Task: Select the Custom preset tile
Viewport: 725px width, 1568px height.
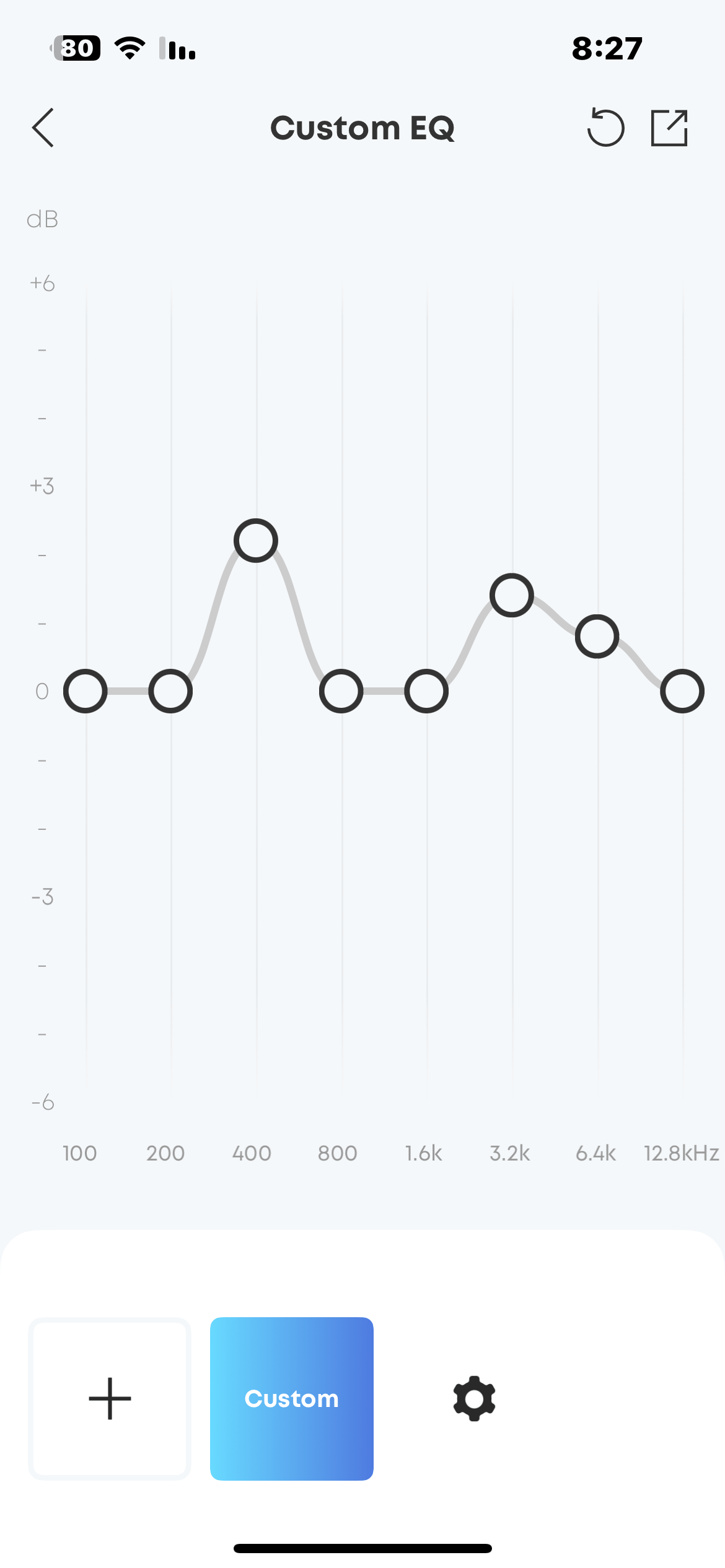Action: click(x=292, y=1398)
